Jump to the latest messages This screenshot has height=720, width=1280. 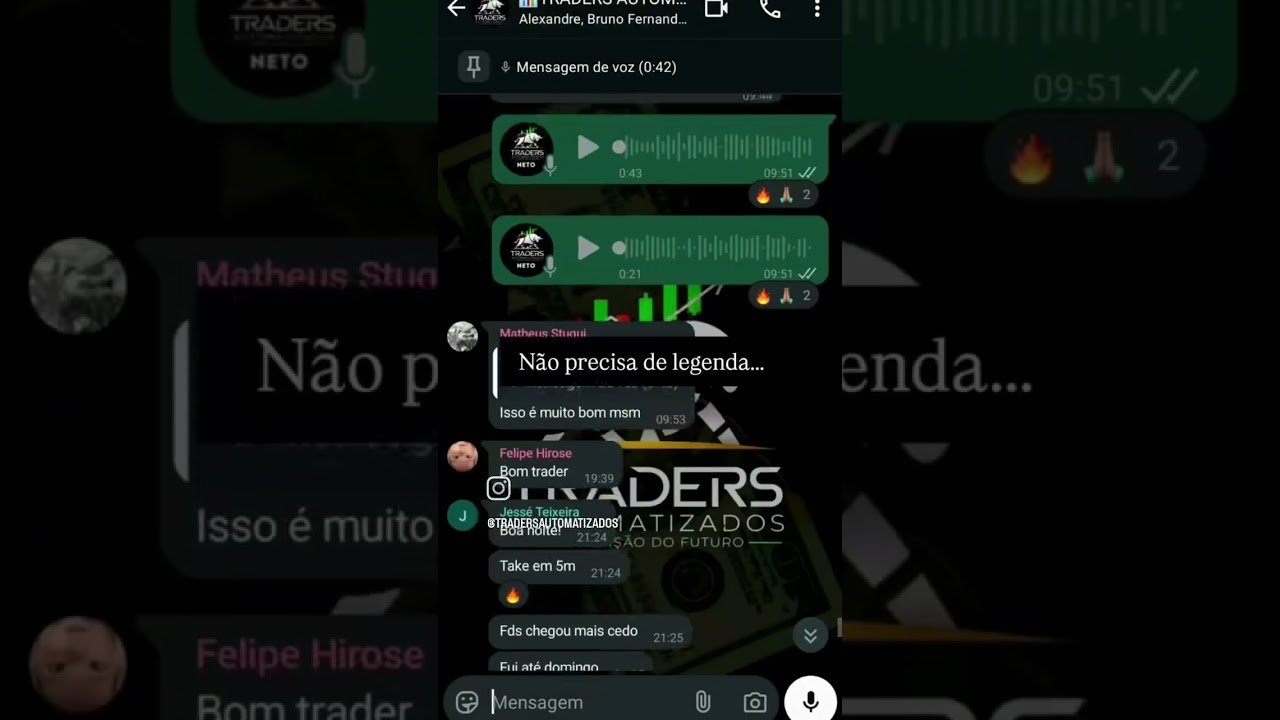[810, 635]
